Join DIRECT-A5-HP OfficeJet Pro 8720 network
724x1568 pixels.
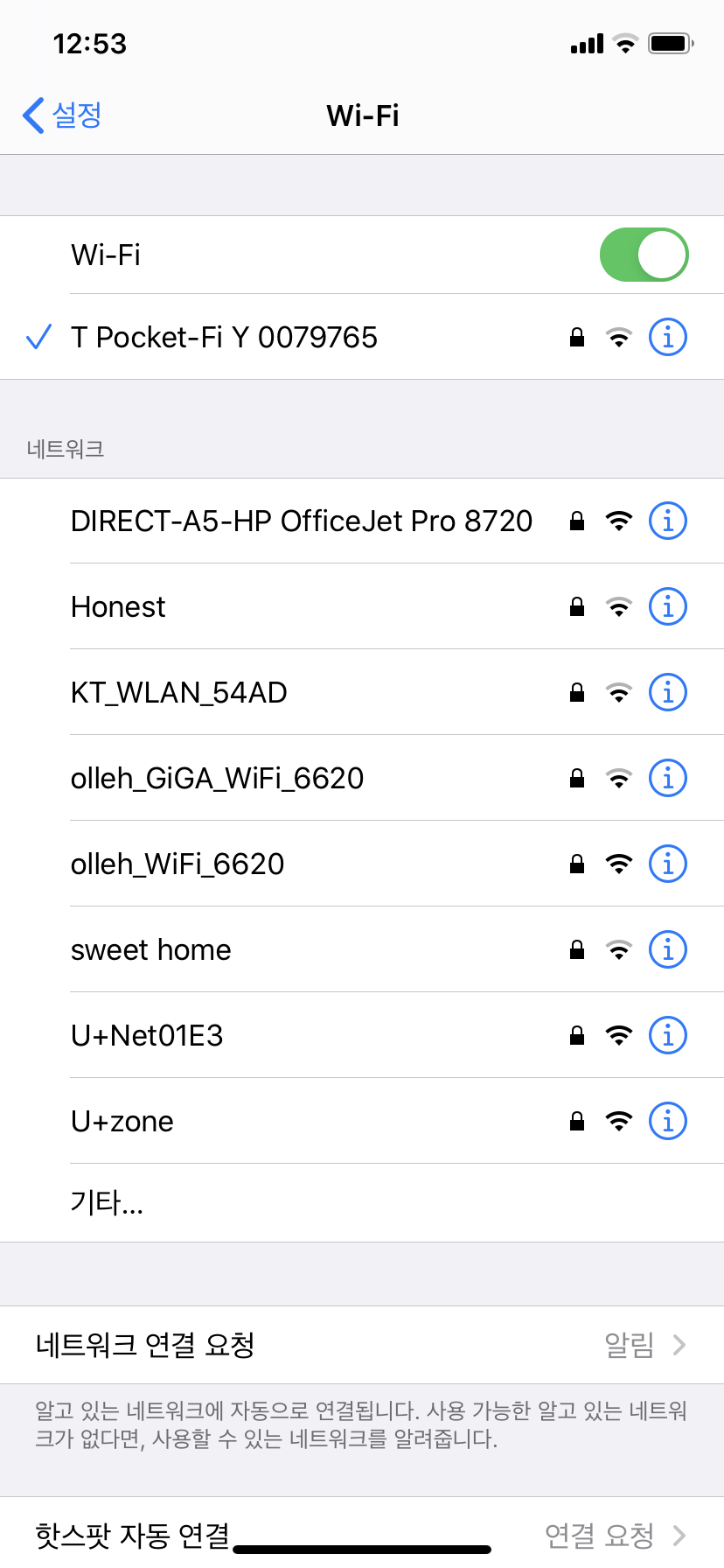click(x=362, y=521)
